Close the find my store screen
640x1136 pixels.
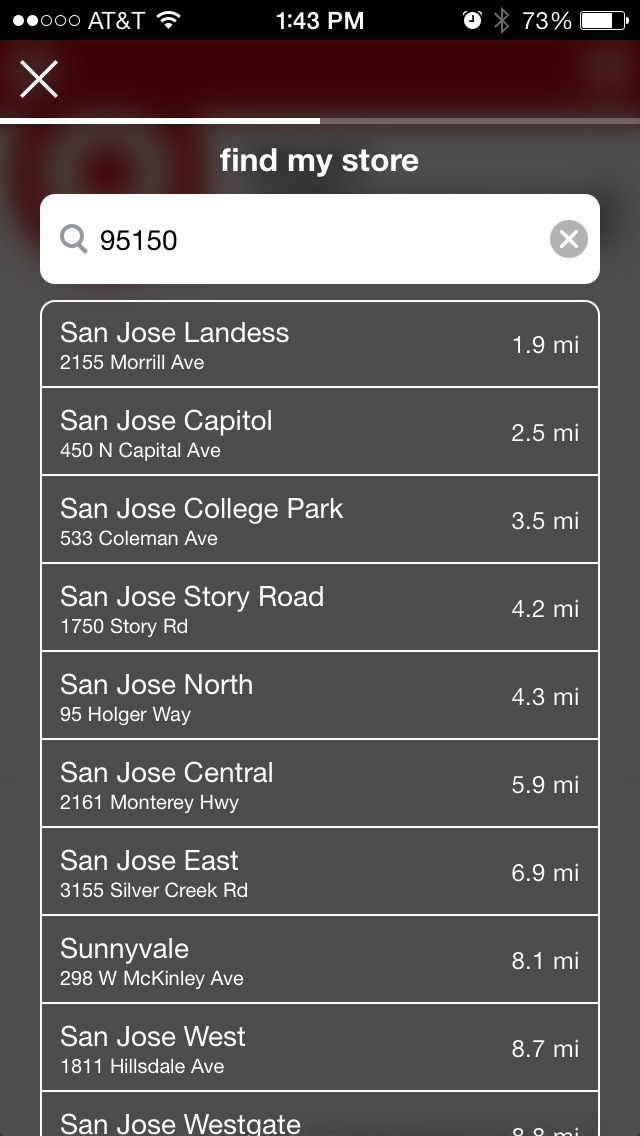click(x=39, y=79)
